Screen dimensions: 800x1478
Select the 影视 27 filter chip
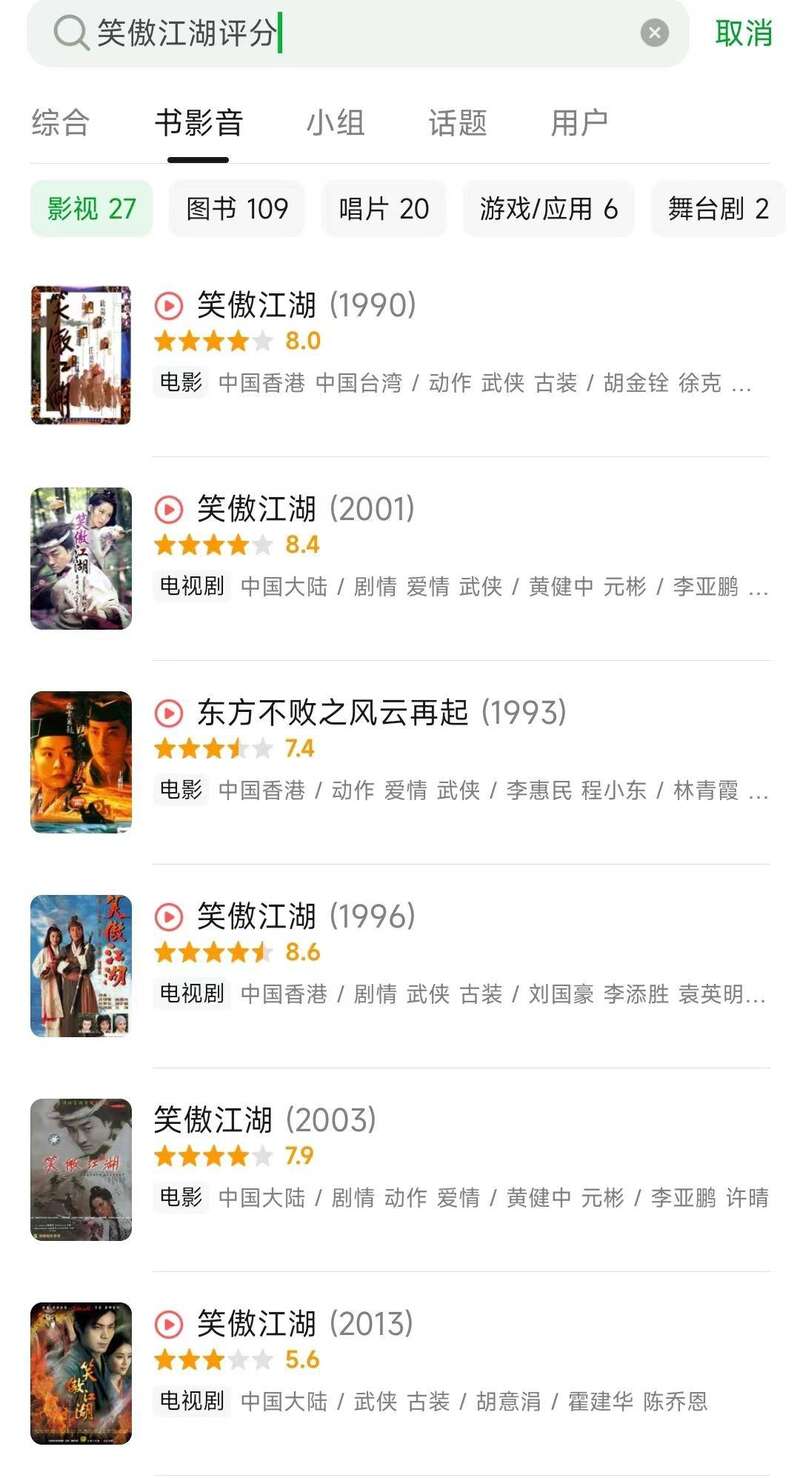coord(92,209)
